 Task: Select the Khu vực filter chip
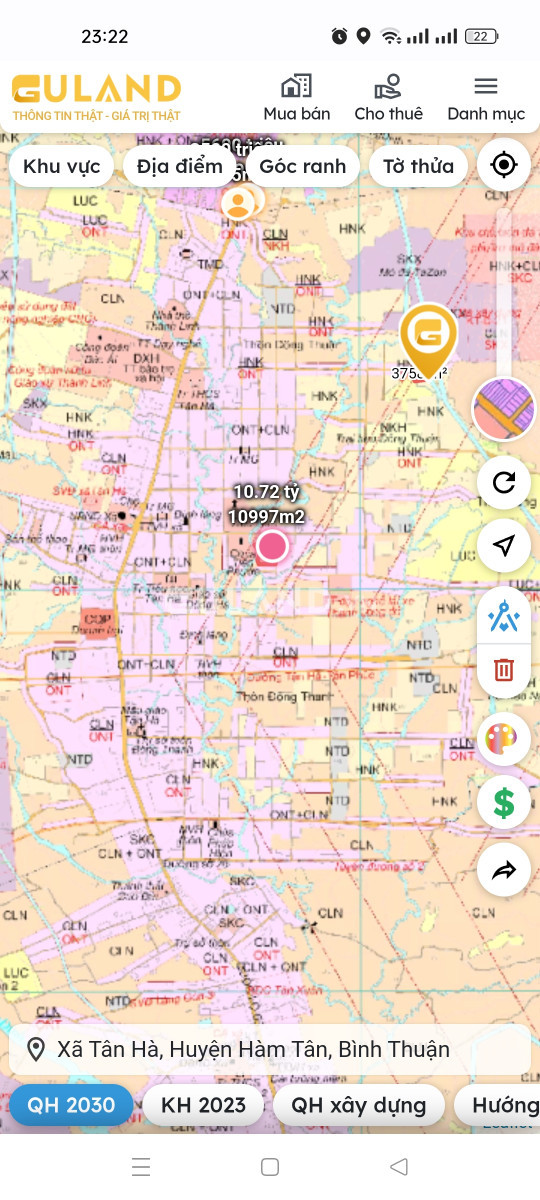coord(62,166)
